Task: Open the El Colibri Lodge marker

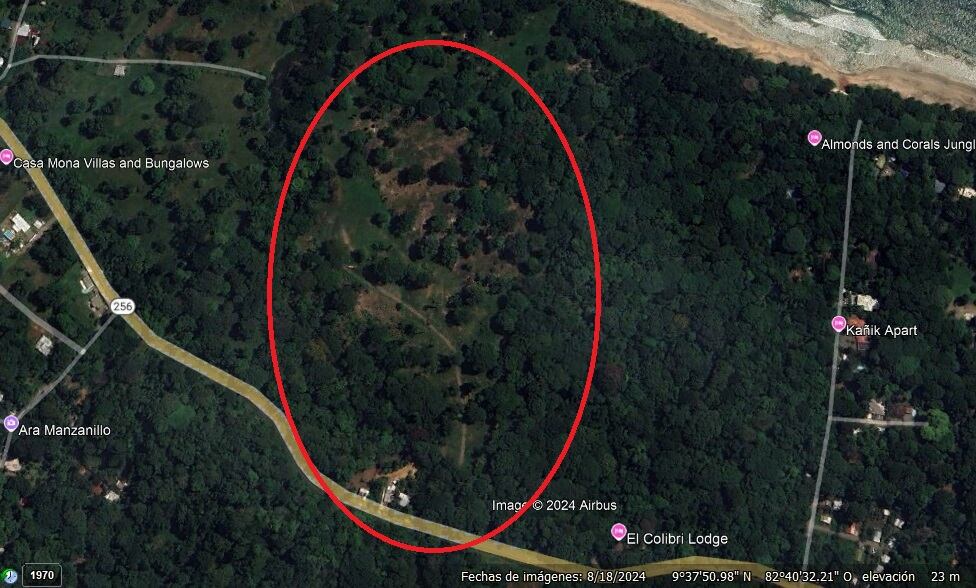Action: click(x=618, y=532)
